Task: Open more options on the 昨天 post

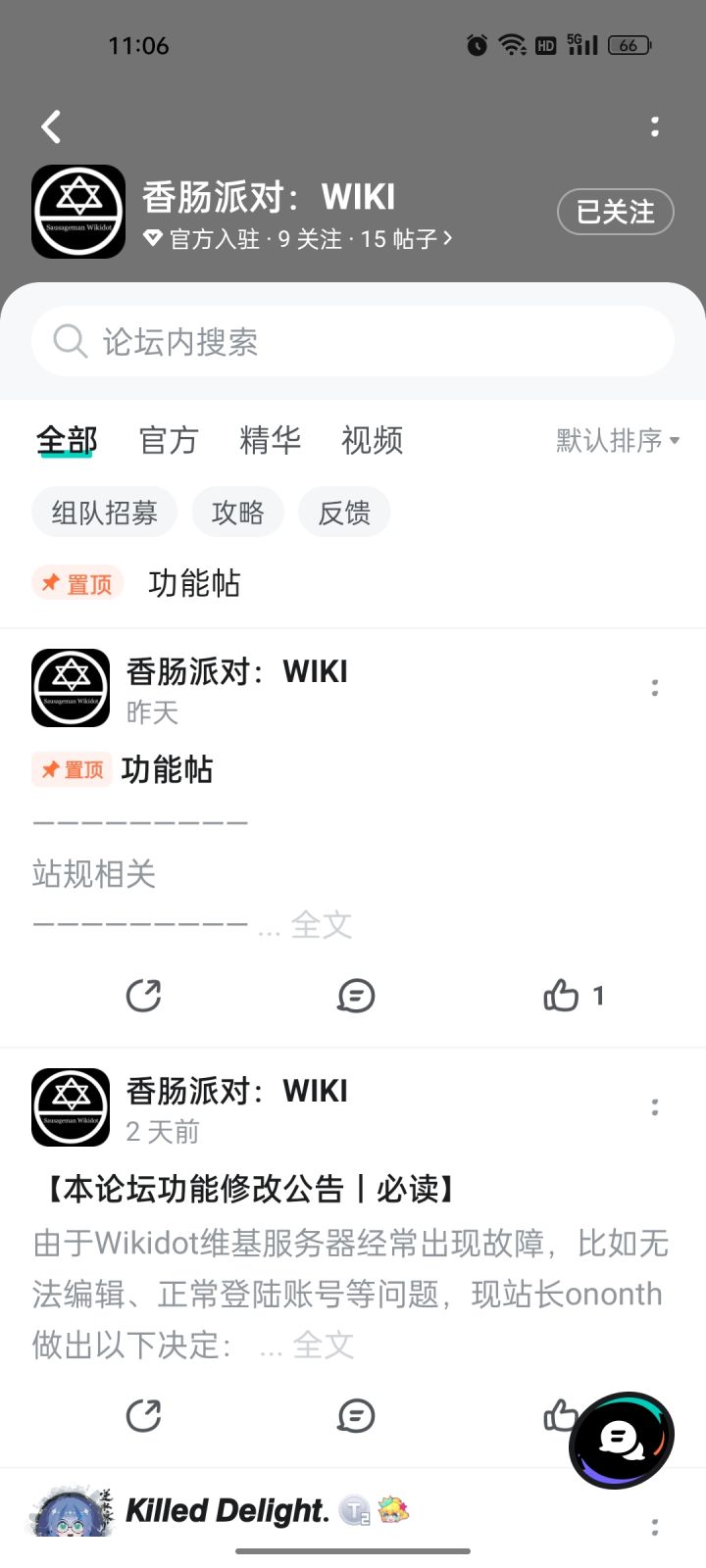Action: (654, 688)
